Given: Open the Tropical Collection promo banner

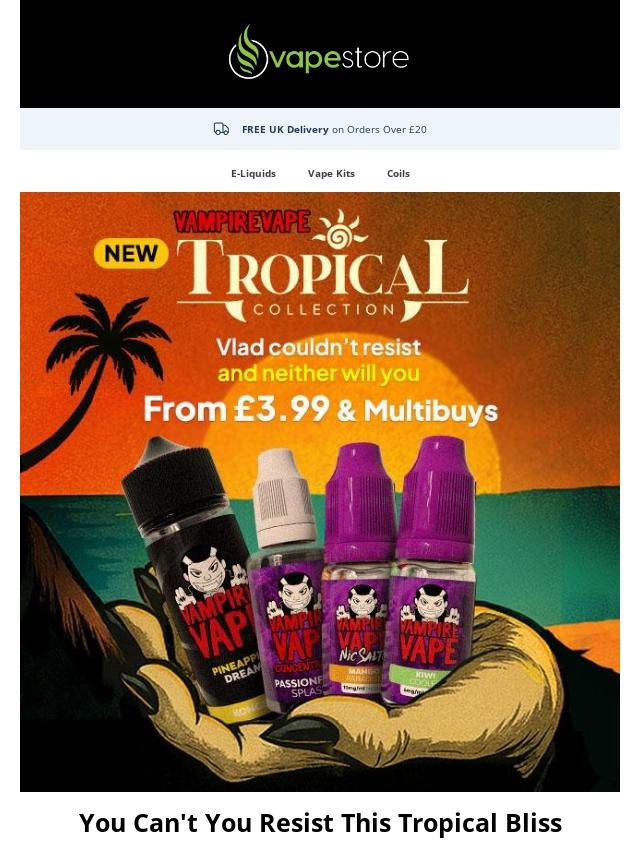Looking at the screenshot, I should (x=320, y=490).
